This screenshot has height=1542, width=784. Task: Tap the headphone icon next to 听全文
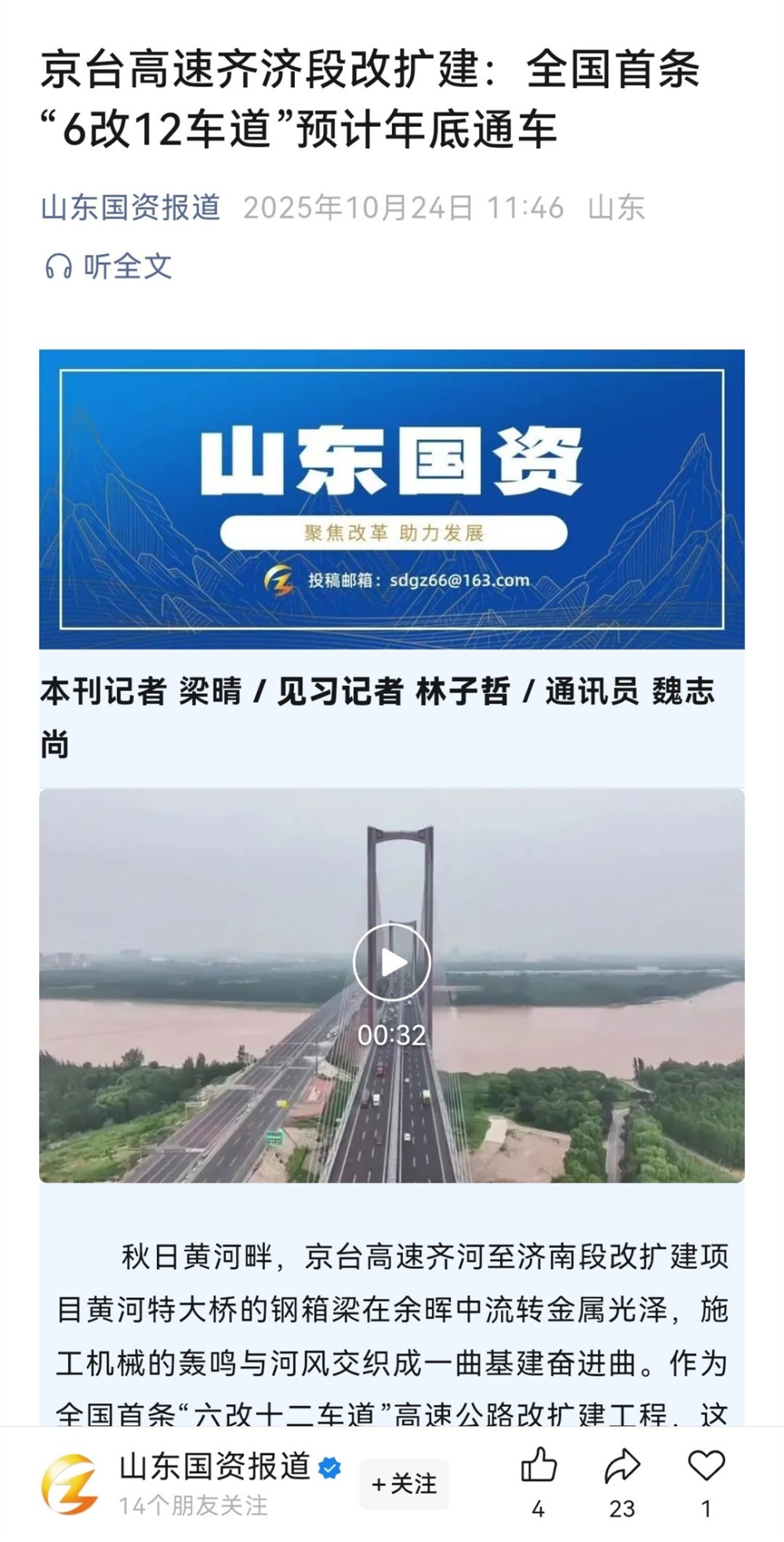coord(60,266)
